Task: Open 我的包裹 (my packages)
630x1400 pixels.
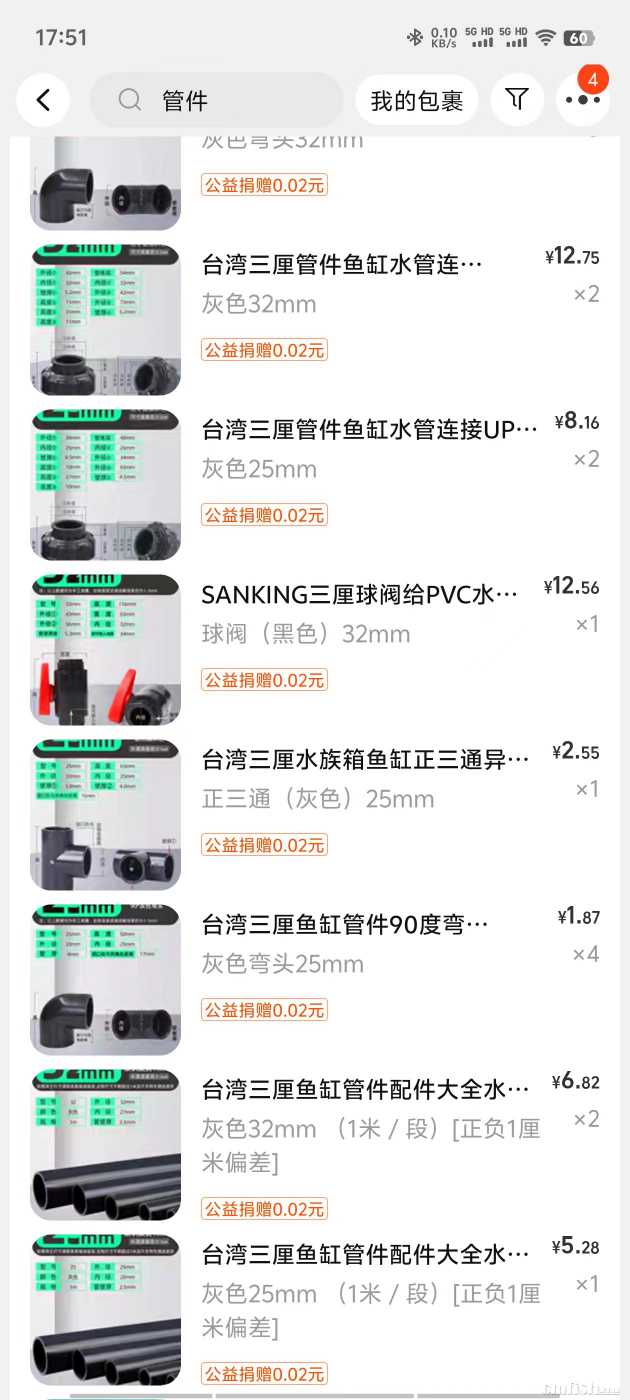Action: point(417,100)
